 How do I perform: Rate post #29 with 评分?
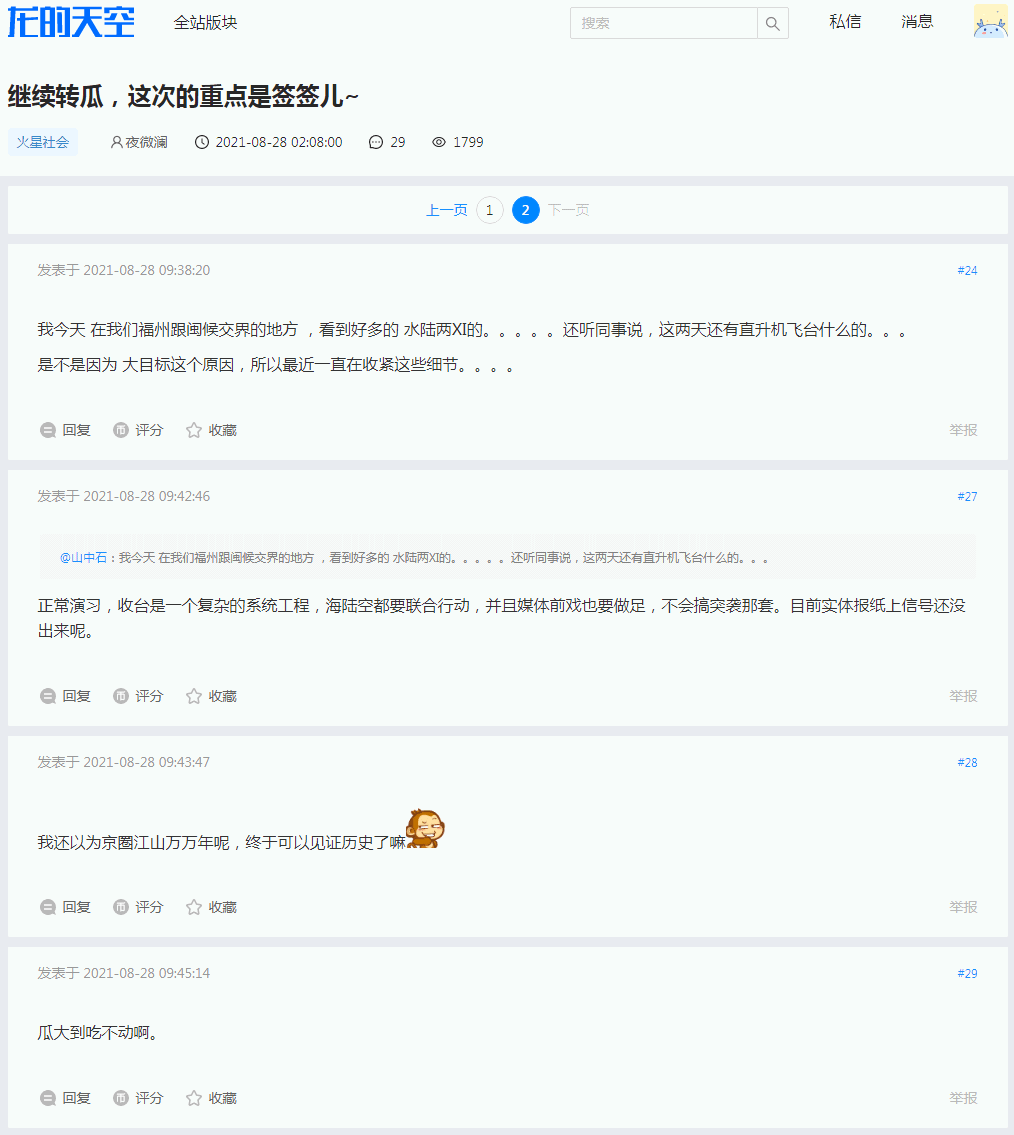[139, 1098]
